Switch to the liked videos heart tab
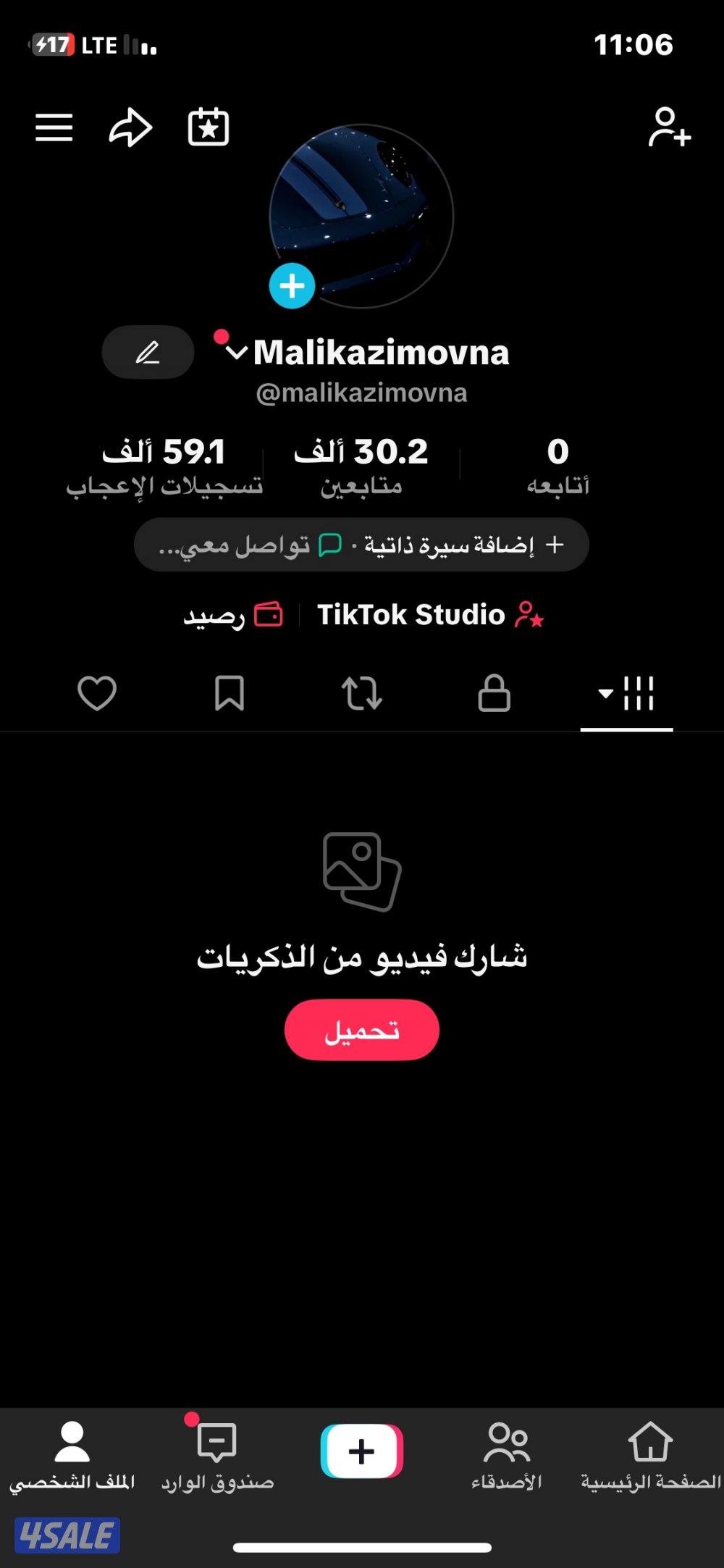Viewport: 724px width, 1568px height. coord(98,694)
